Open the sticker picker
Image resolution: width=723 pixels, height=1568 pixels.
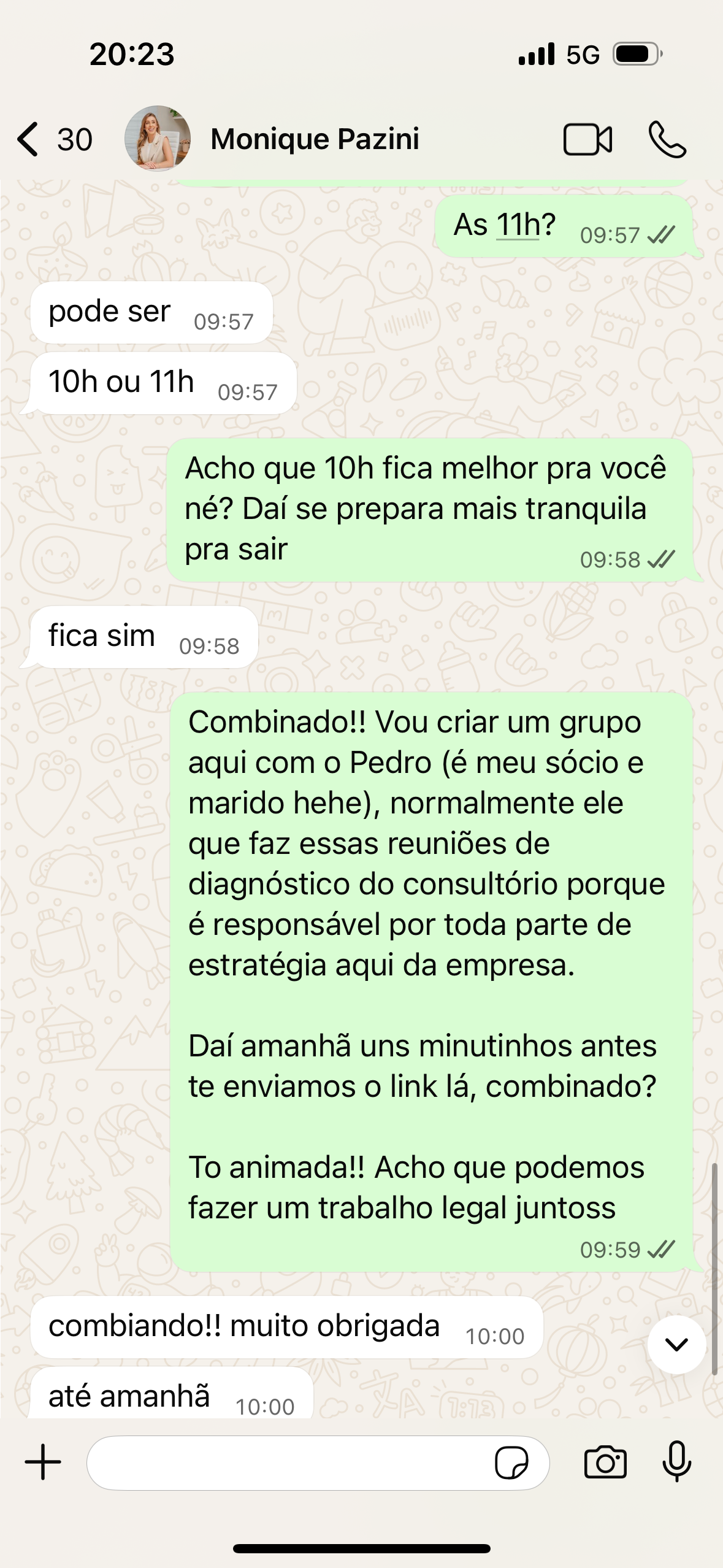[x=511, y=1463]
